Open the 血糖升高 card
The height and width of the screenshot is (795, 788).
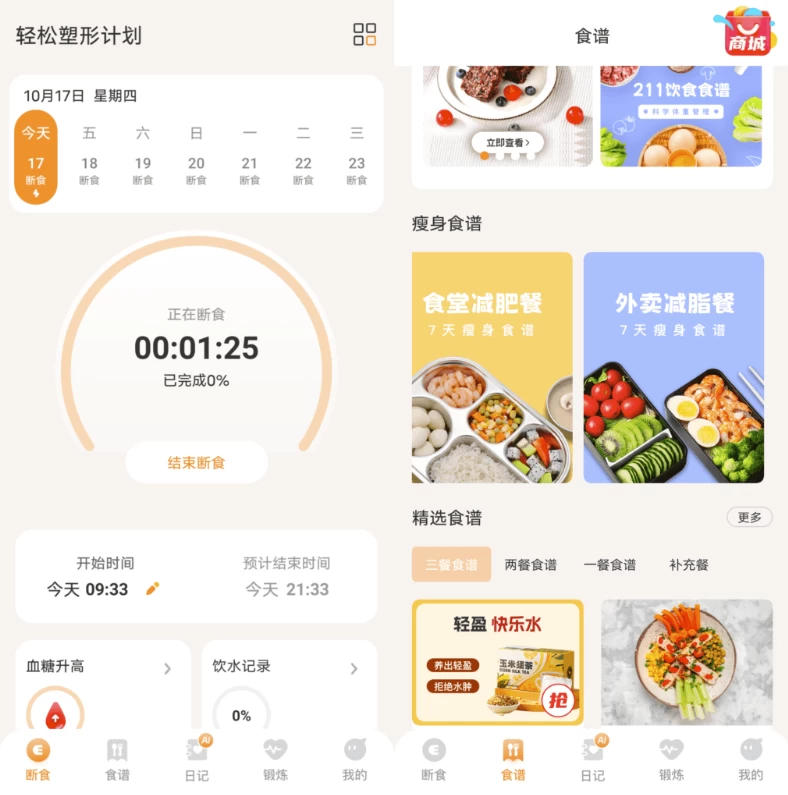[102, 668]
